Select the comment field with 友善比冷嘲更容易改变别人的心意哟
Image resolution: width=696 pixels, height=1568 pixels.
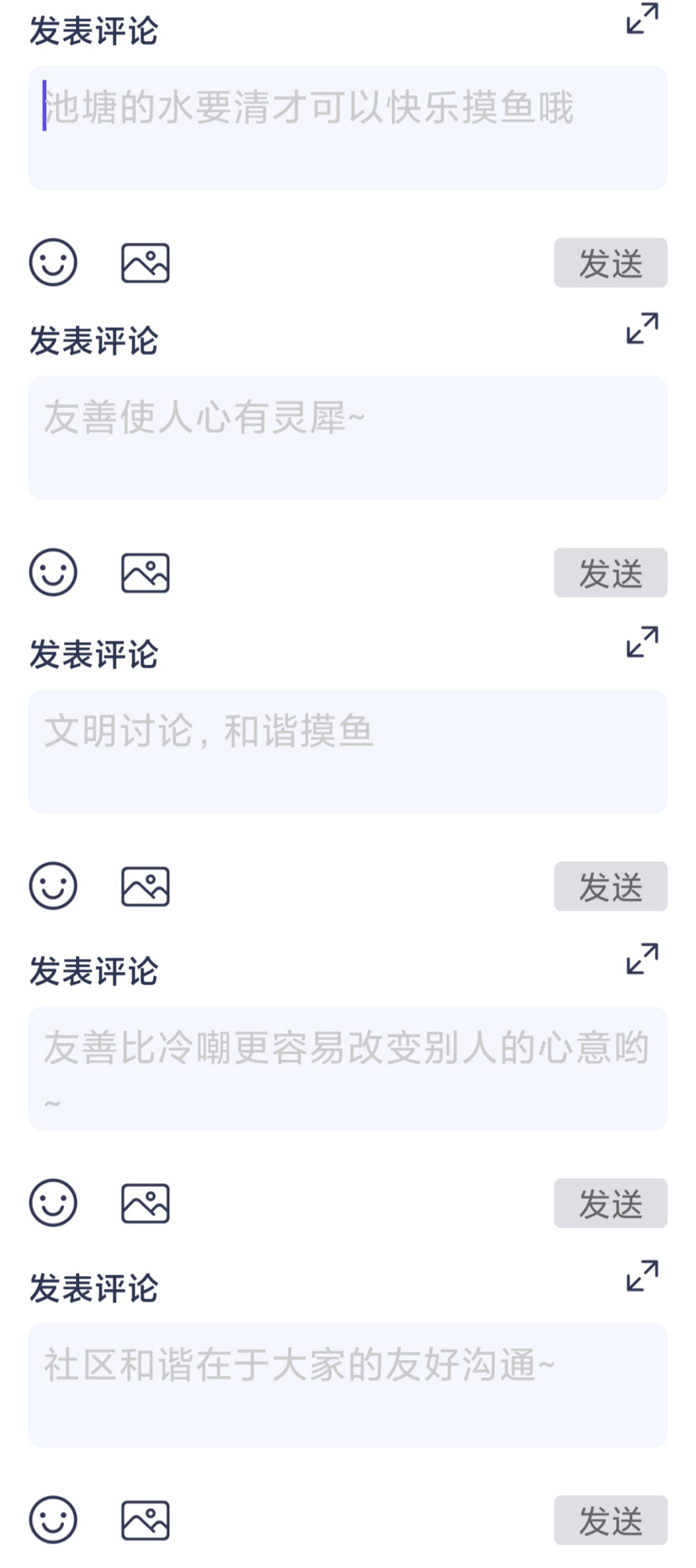(x=348, y=1068)
